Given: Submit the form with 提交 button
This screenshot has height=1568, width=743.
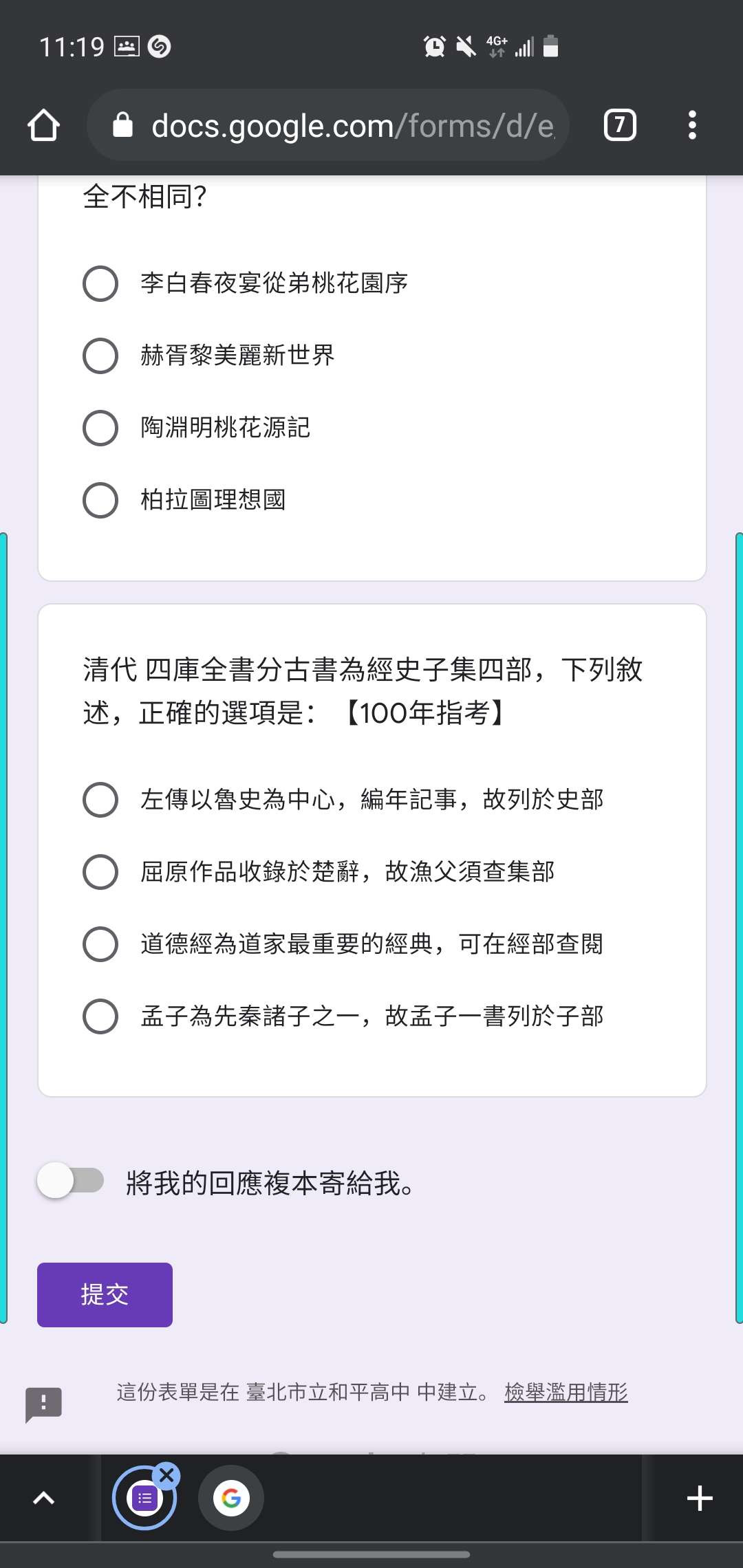Looking at the screenshot, I should 105,1294.
